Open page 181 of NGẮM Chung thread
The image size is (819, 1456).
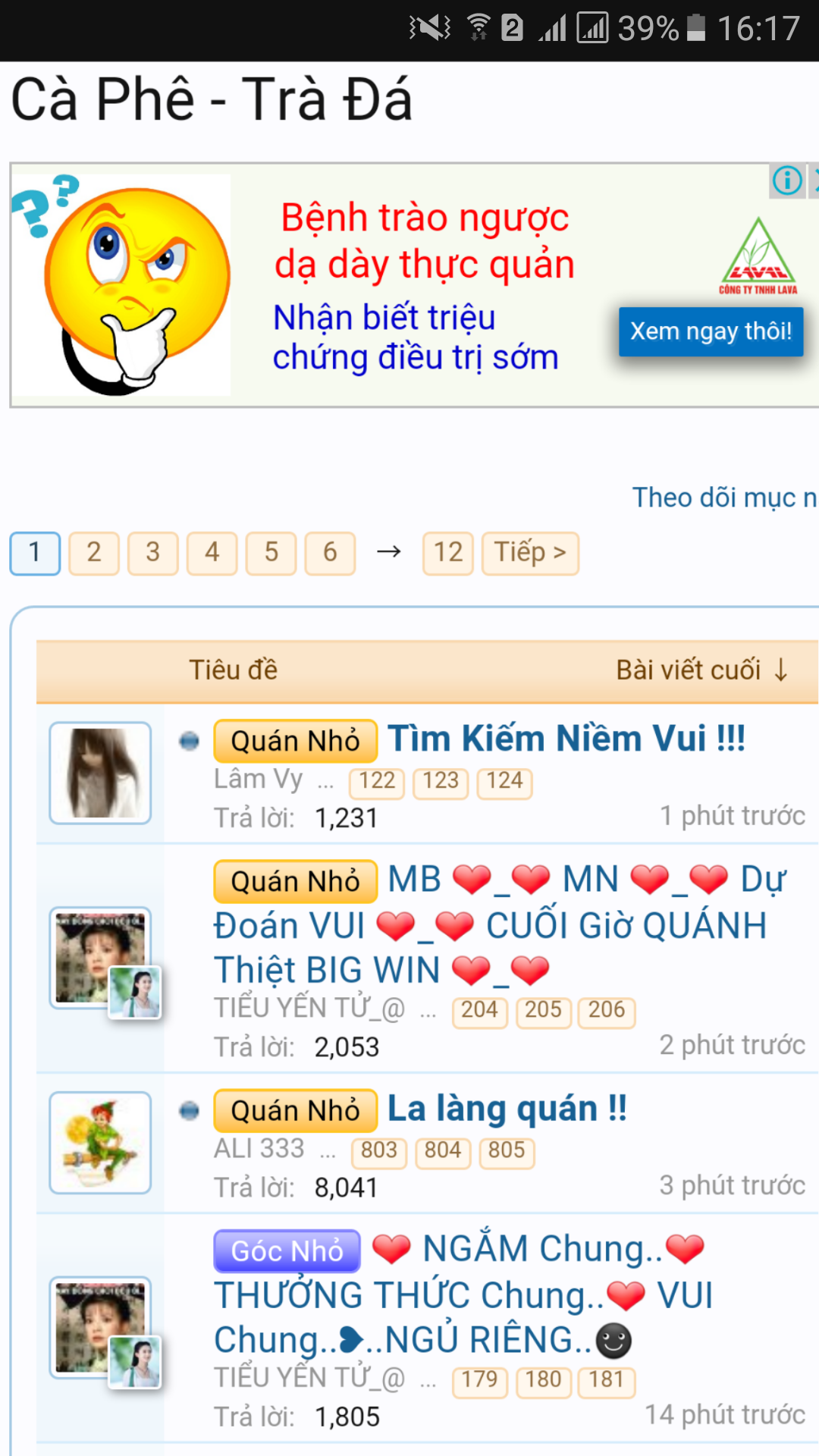pyautogui.click(x=606, y=1380)
